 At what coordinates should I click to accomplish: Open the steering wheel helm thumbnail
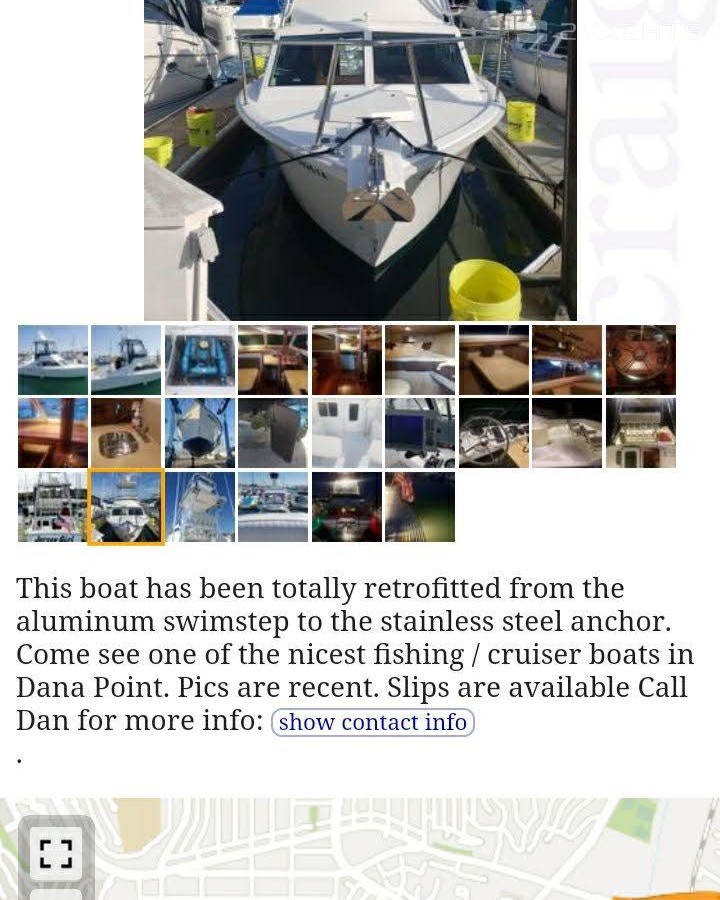coord(494,433)
